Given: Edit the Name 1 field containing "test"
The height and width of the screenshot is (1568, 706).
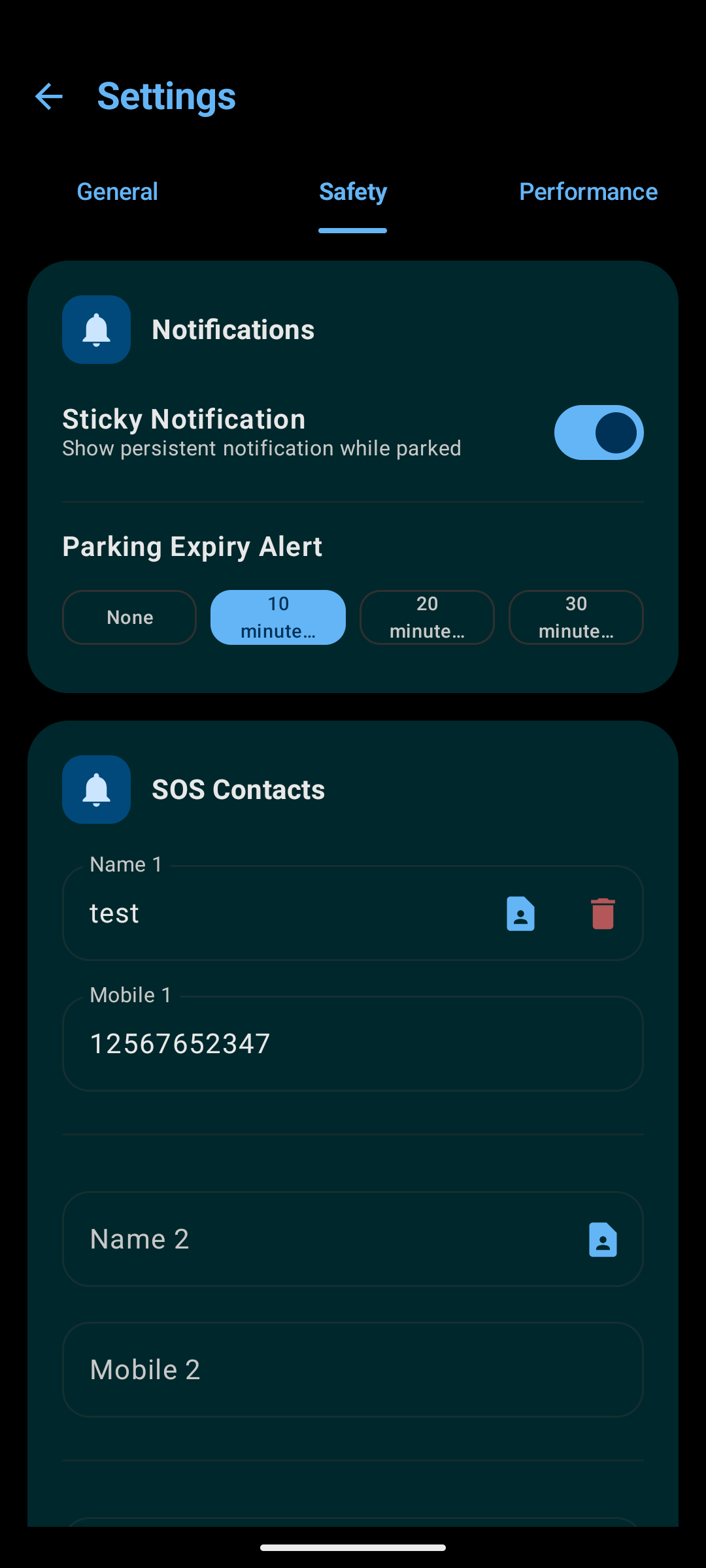Looking at the screenshot, I should [x=261, y=913].
